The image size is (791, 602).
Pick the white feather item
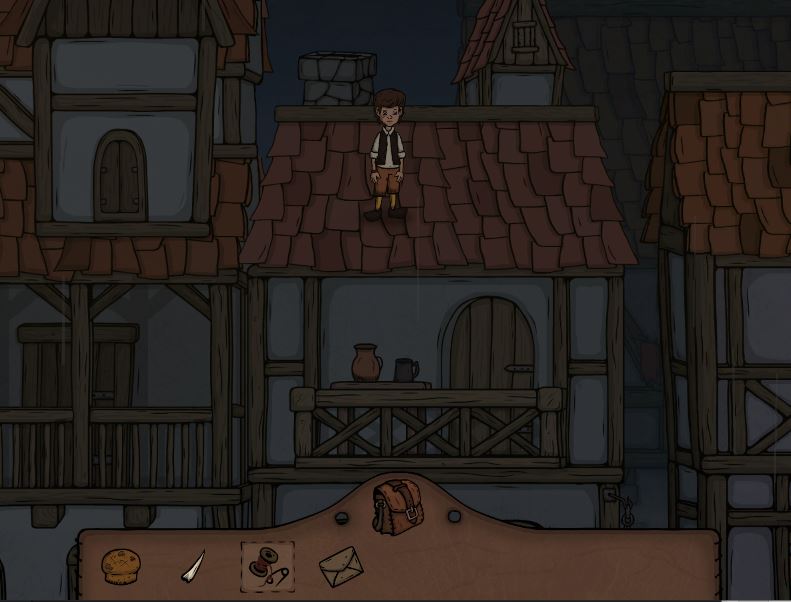tap(193, 567)
